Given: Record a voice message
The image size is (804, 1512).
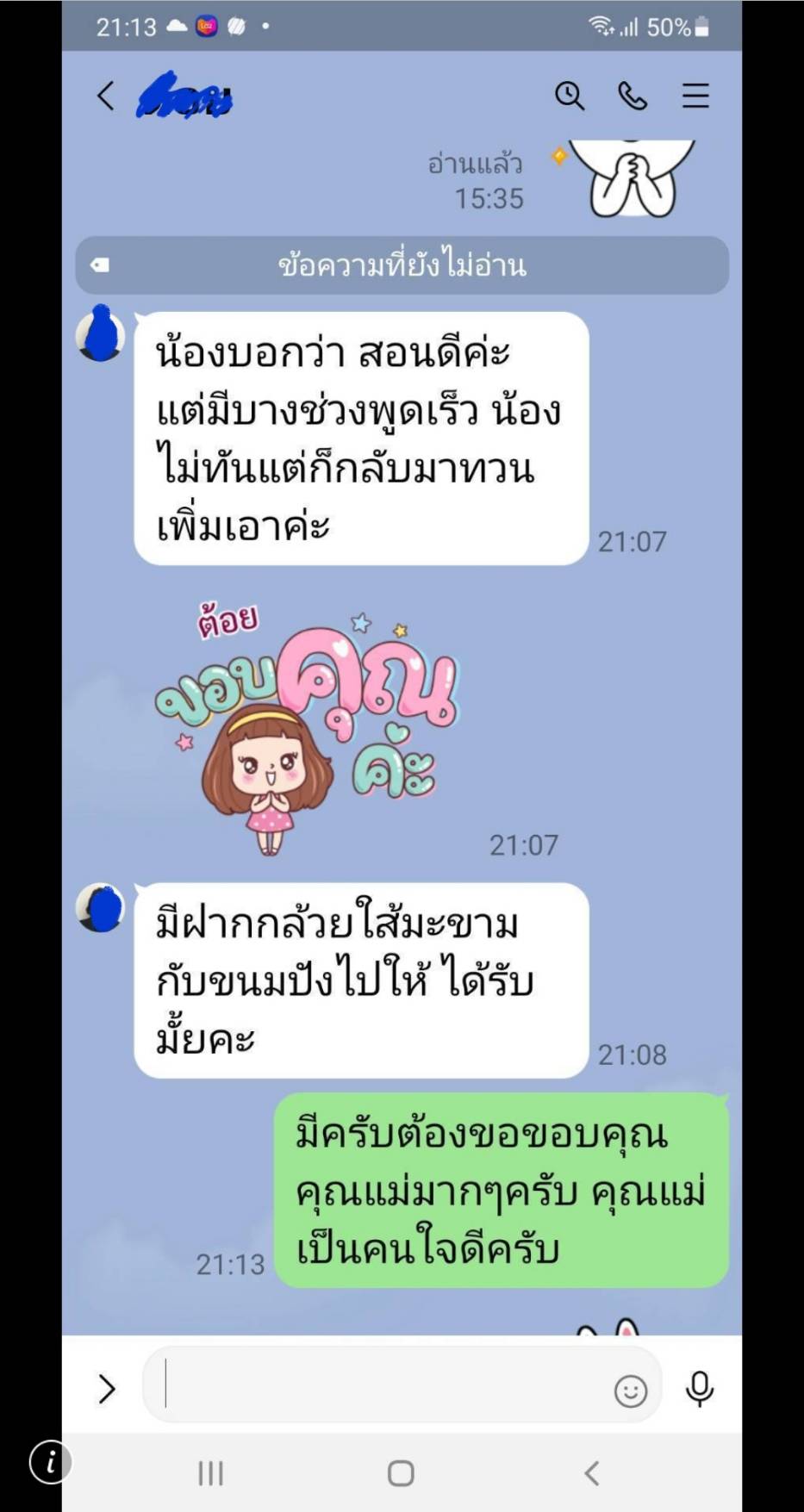Looking at the screenshot, I should coord(700,1388).
